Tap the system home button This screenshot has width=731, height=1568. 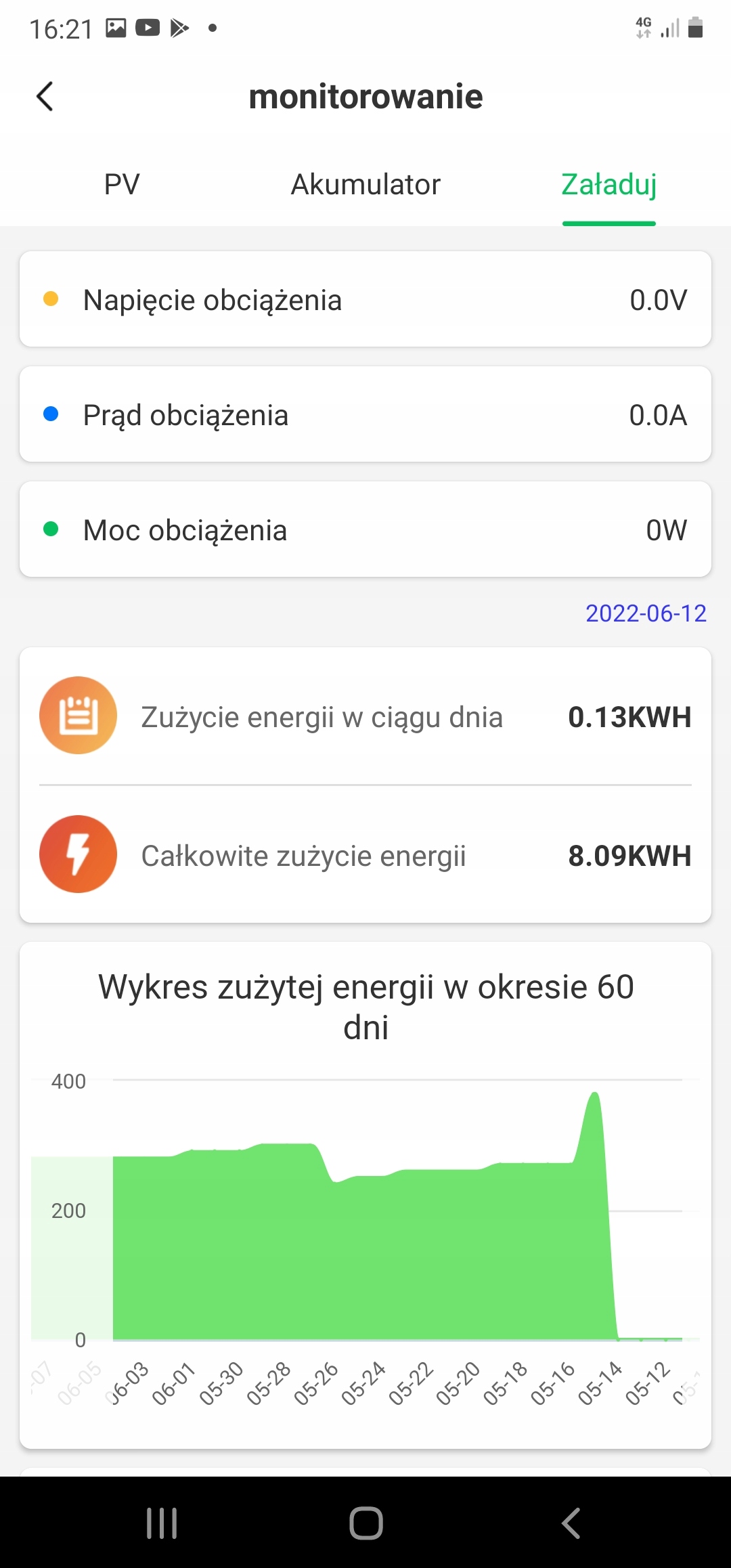pyautogui.click(x=365, y=1523)
